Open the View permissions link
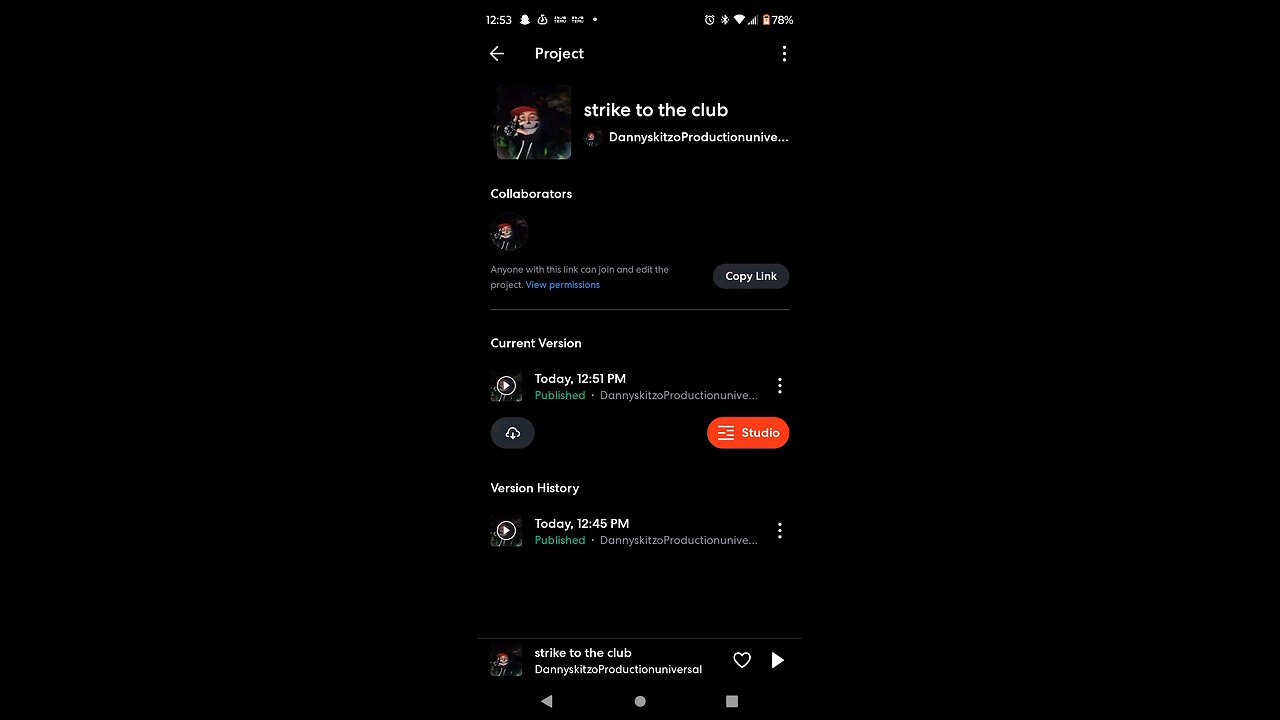 pos(562,285)
